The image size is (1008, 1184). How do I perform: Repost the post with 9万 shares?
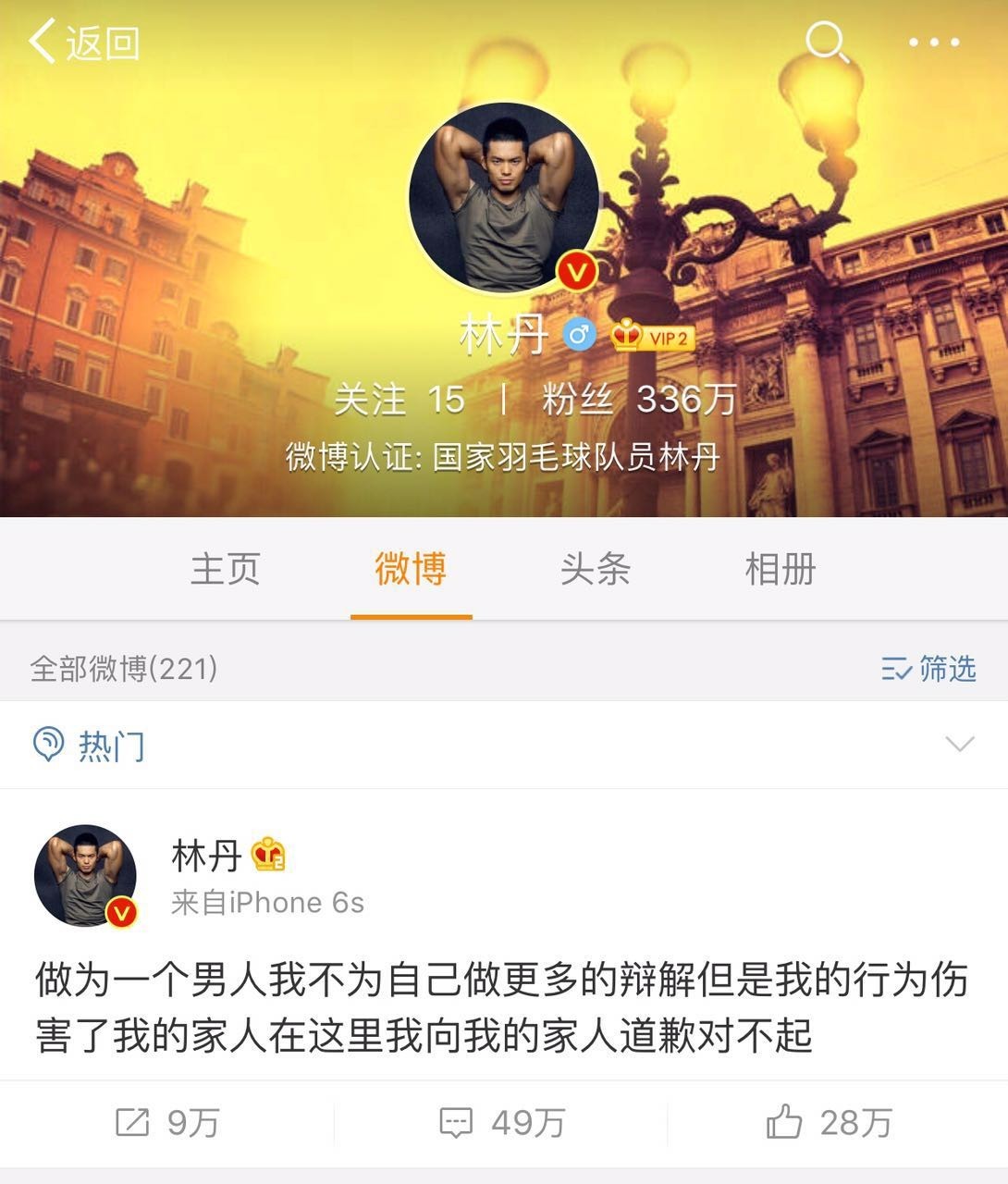coord(167,1123)
